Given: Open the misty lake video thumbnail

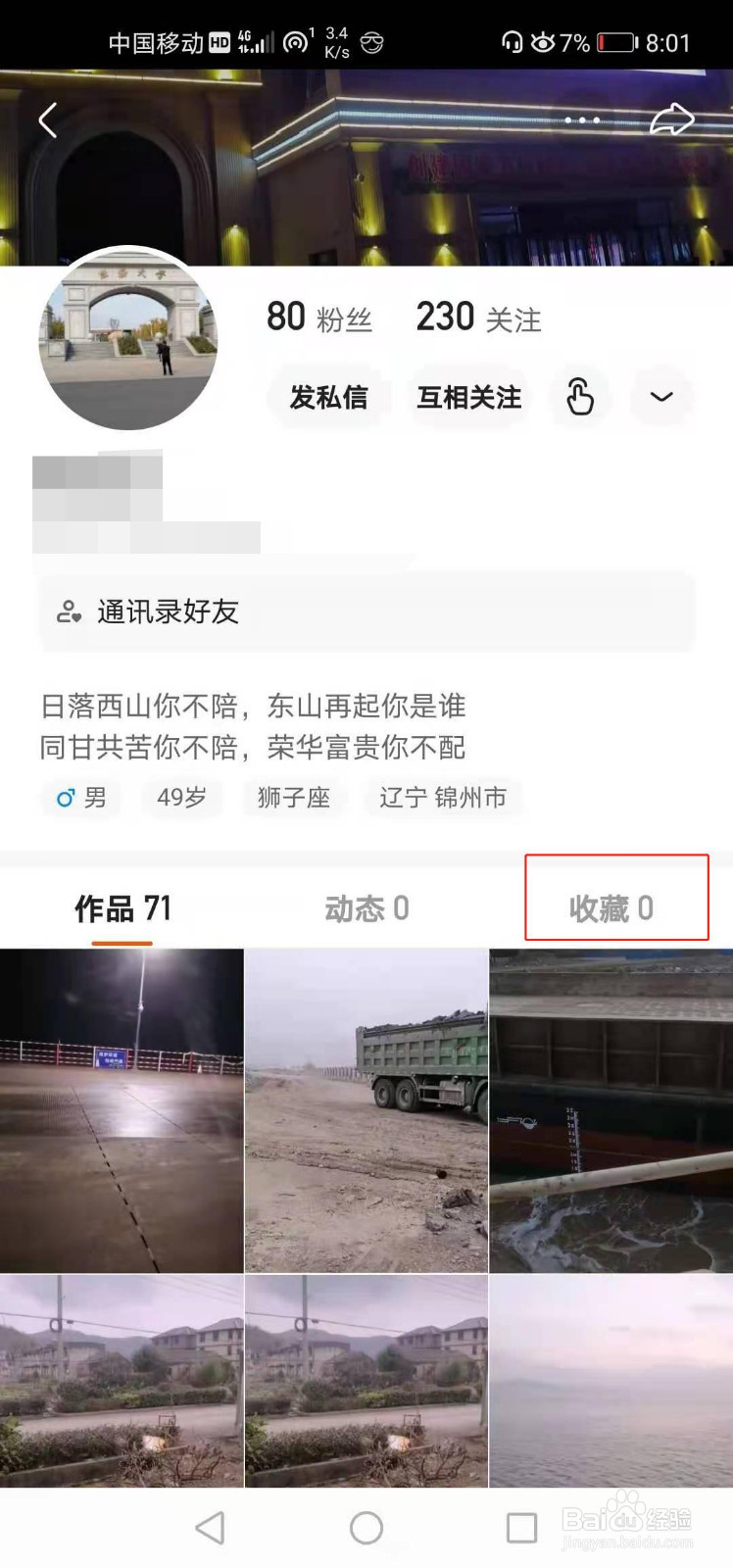Looking at the screenshot, I should tap(611, 1382).
